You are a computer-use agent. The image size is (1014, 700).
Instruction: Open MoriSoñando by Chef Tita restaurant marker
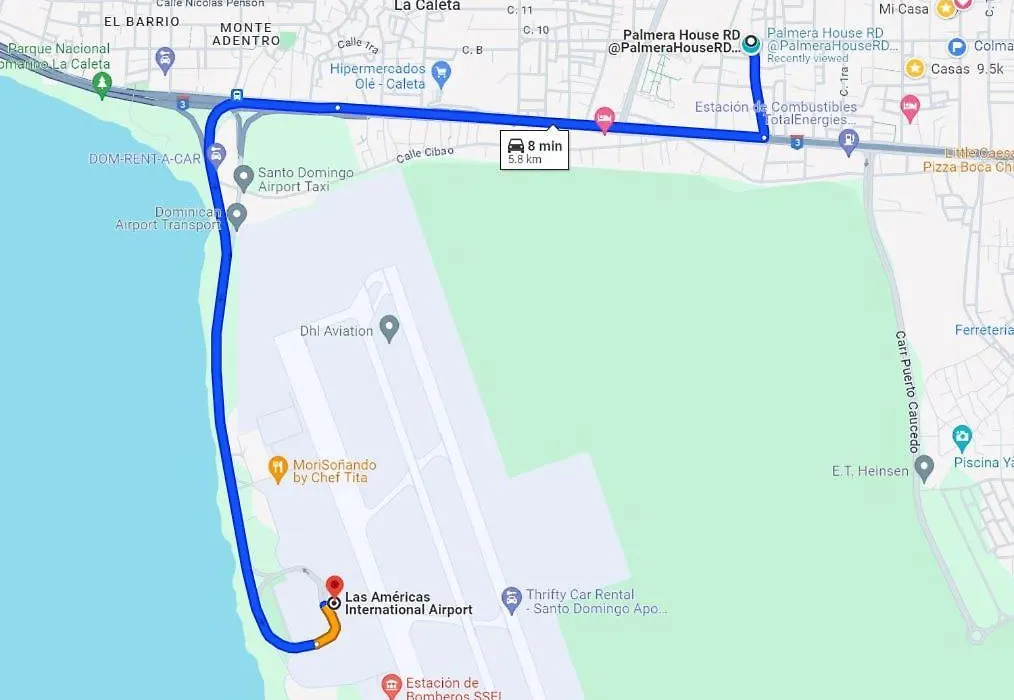click(x=279, y=467)
